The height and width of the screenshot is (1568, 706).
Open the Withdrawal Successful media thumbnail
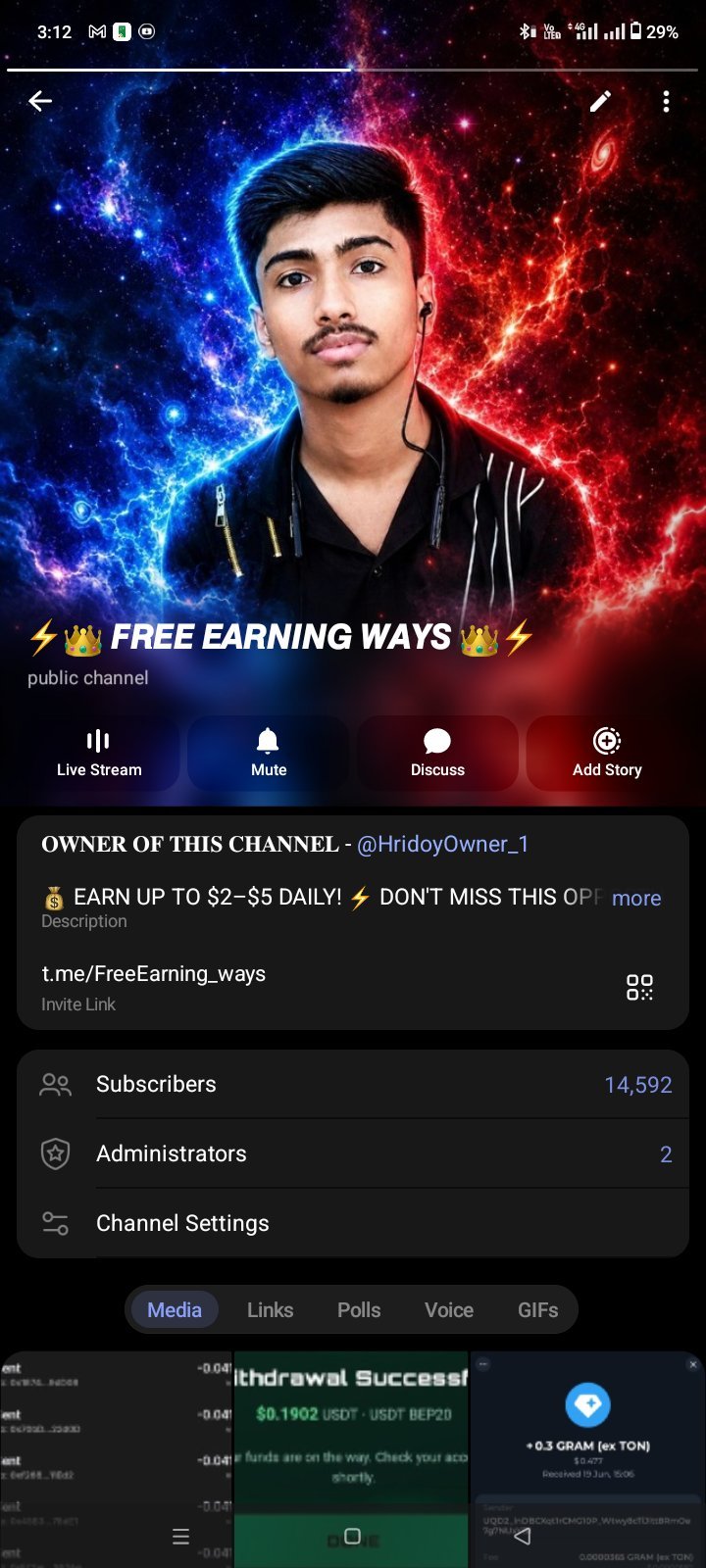pos(351,1460)
